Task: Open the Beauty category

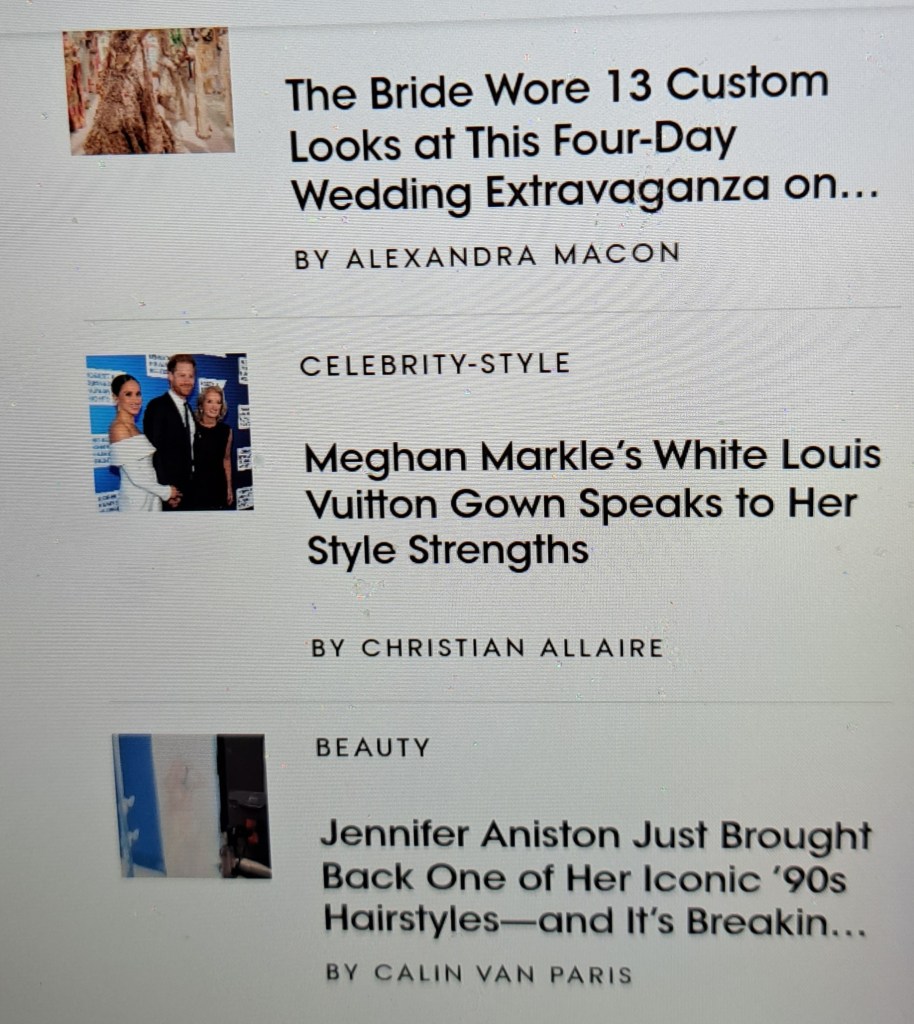Action: (372, 747)
